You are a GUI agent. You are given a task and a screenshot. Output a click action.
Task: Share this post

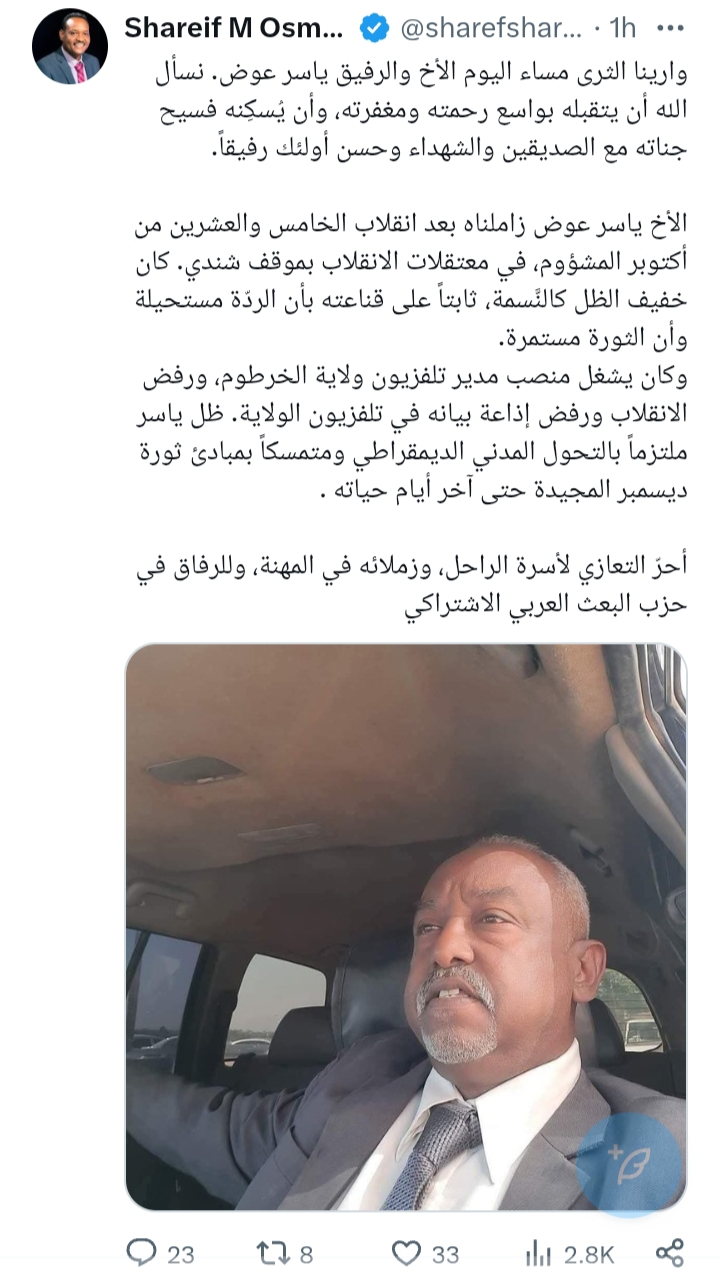(669, 1252)
